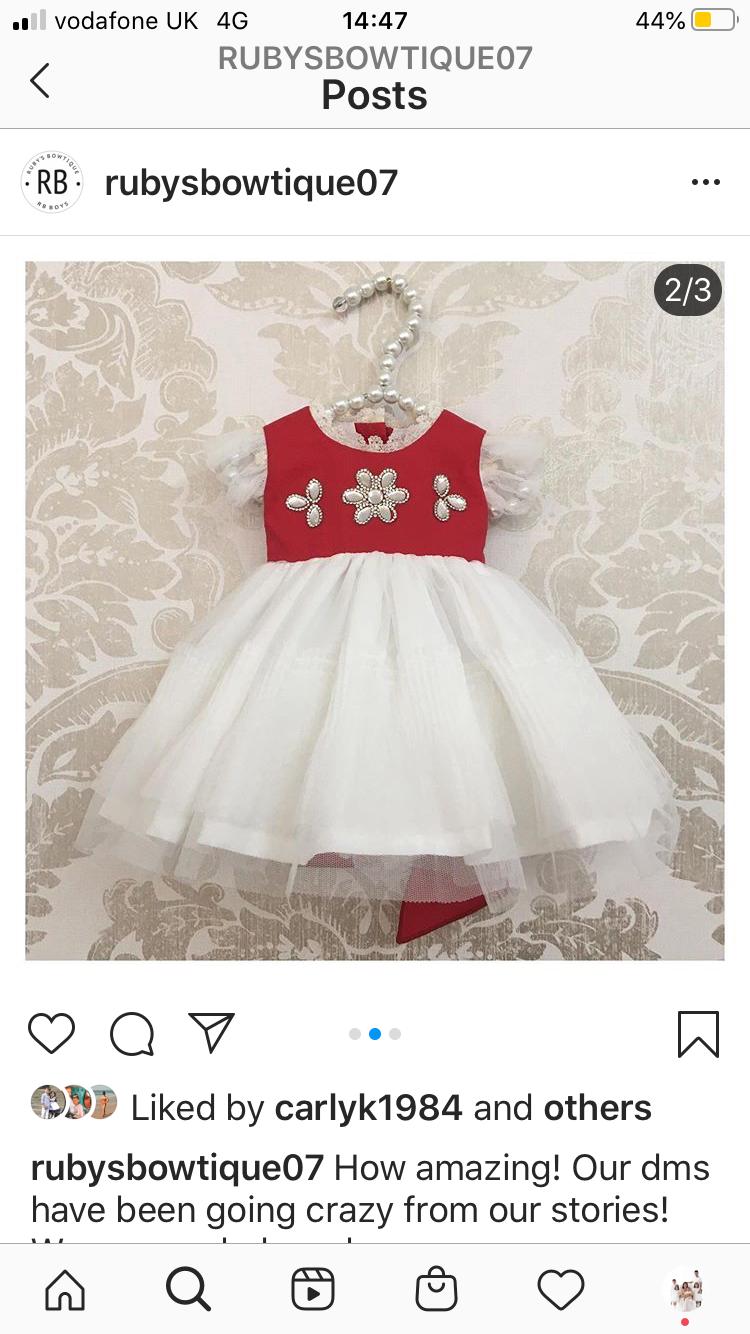Open the rubysbowtique07 profile picture
This screenshot has height=1334, width=750.
[52, 182]
